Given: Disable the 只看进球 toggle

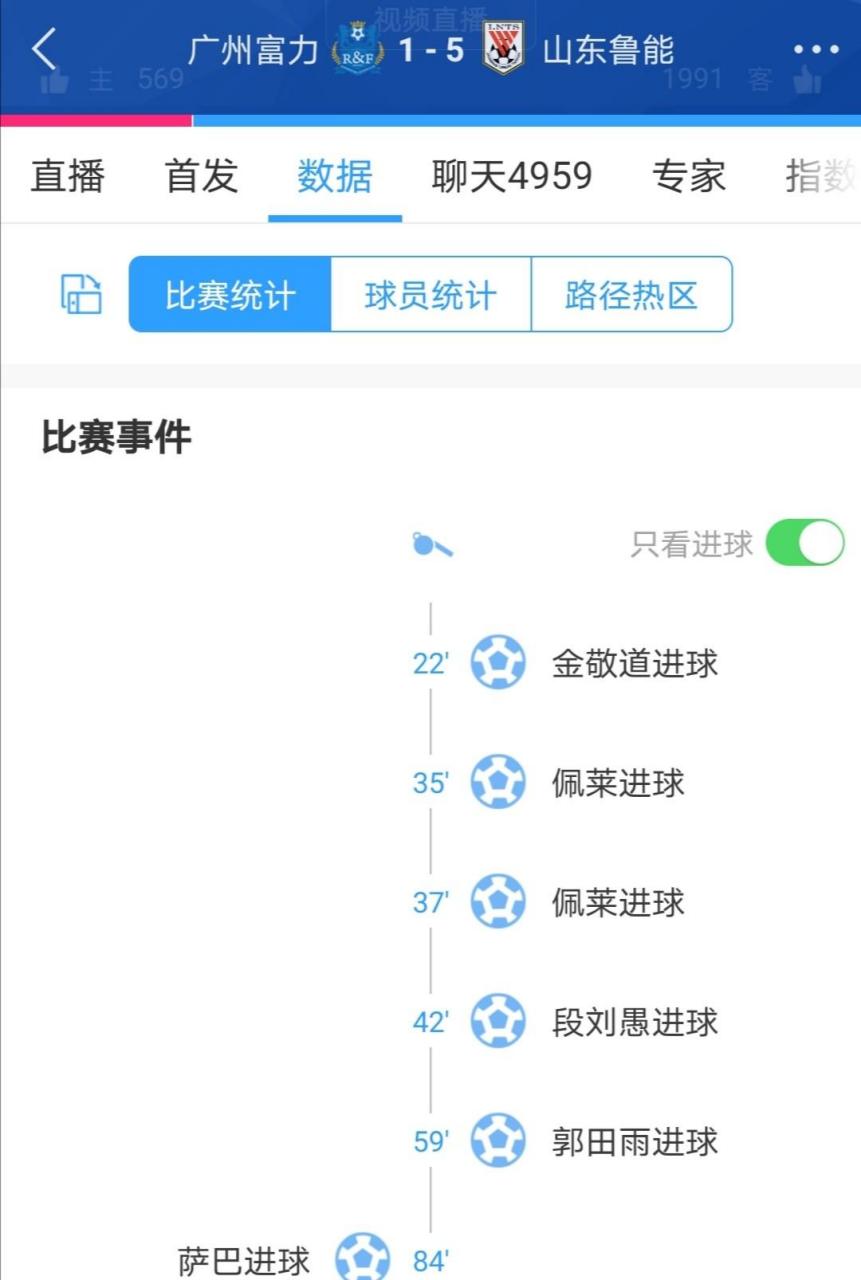Looking at the screenshot, I should pyautogui.click(x=804, y=540).
